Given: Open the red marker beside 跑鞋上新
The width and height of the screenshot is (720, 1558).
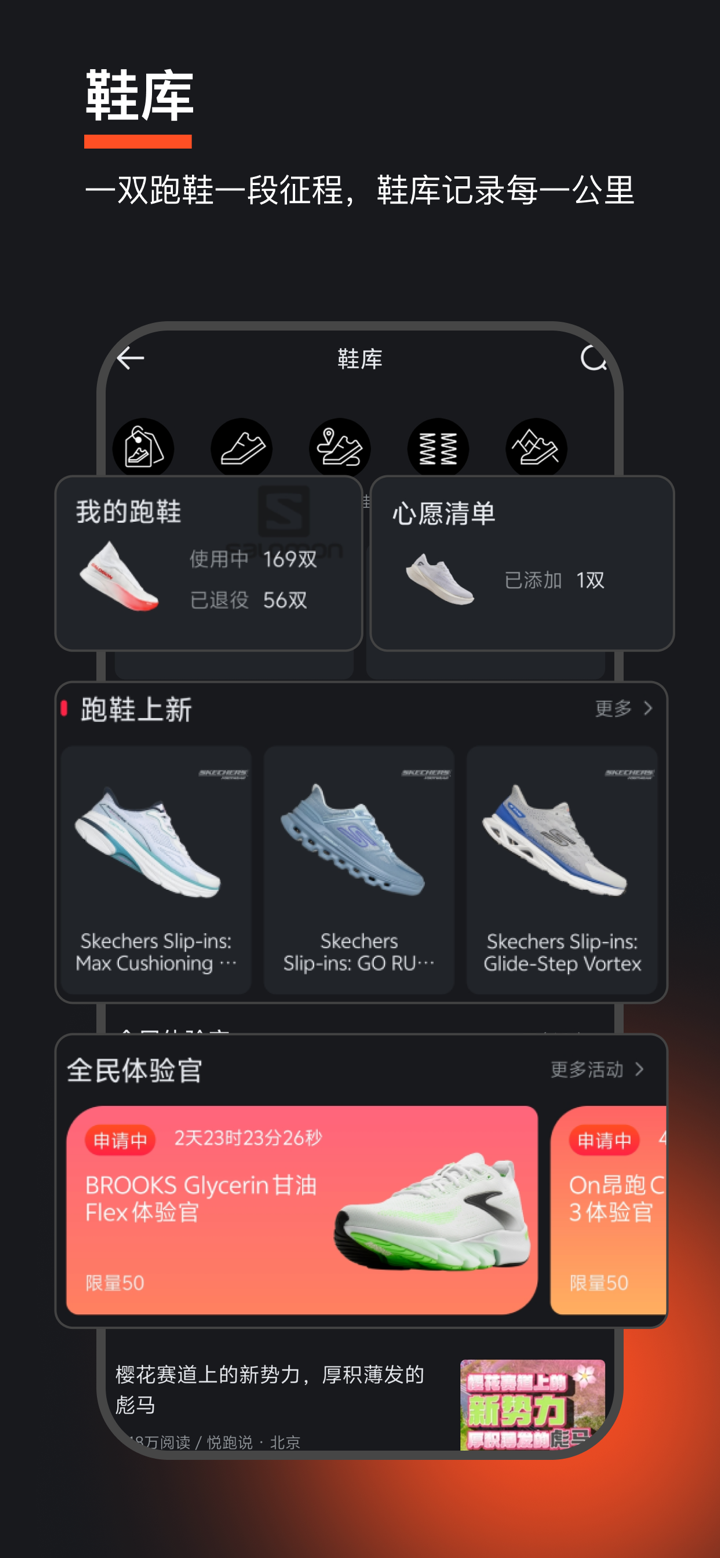Looking at the screenshot, I should click(x=66, y=710).
